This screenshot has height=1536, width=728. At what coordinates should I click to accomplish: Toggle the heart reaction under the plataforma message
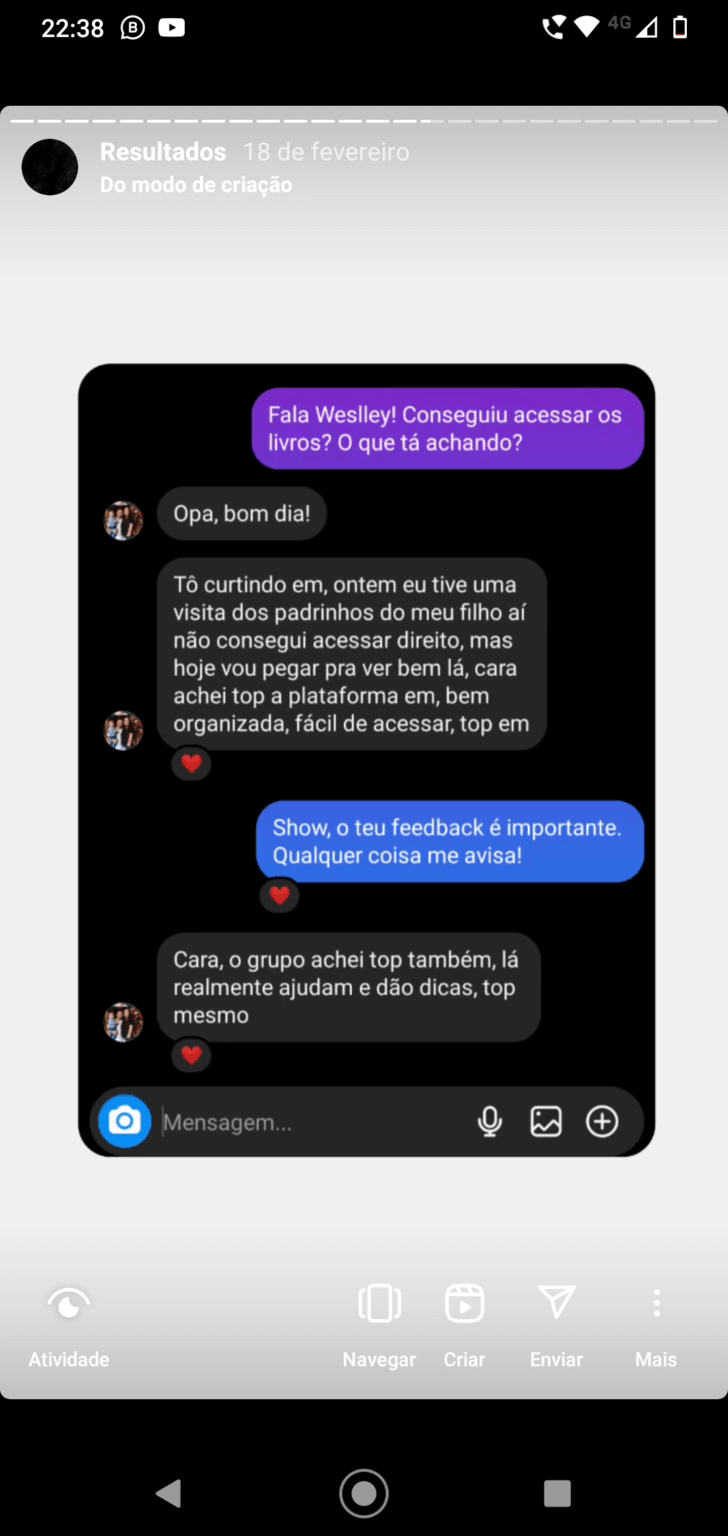191,763
